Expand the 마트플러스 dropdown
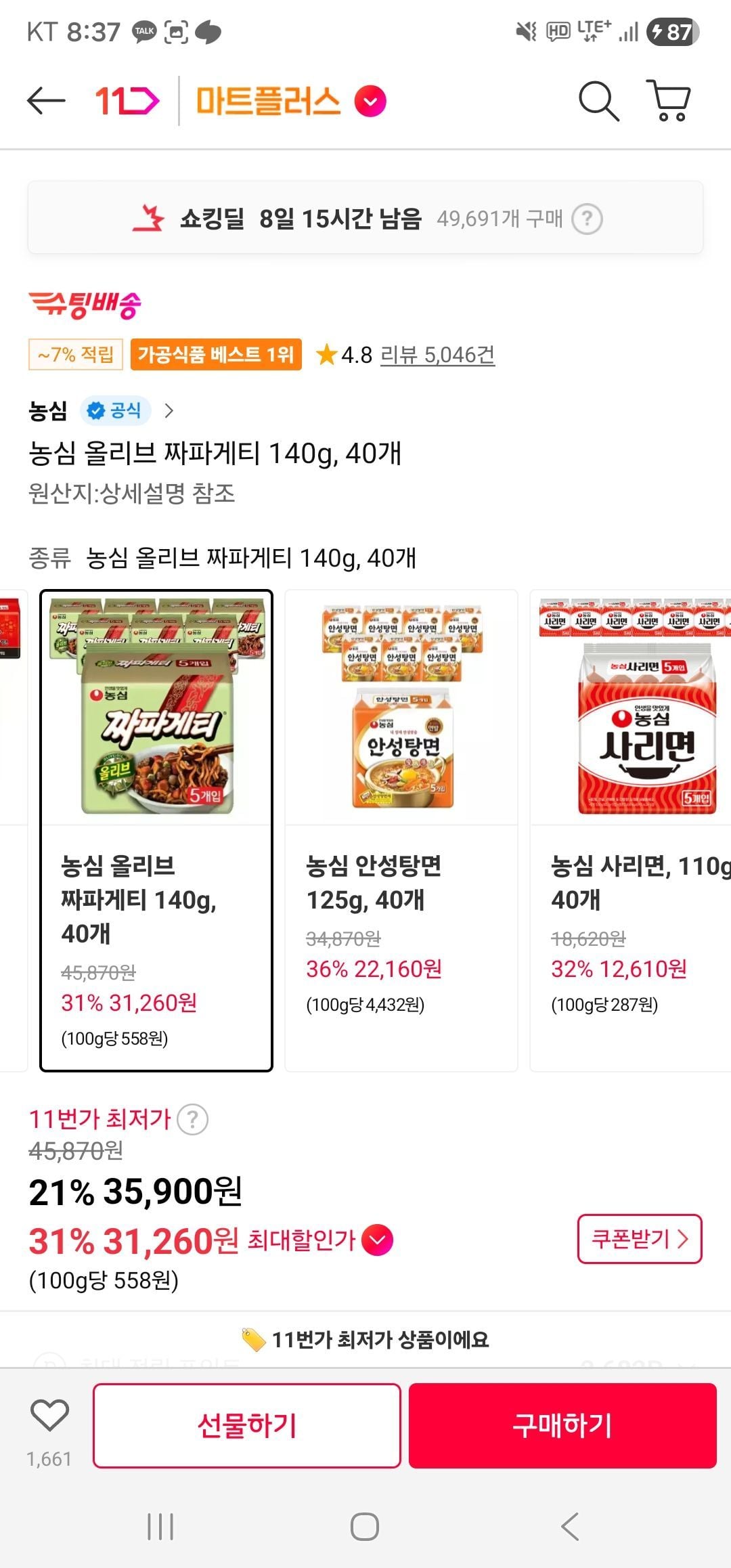 click(x=370, y=102)
